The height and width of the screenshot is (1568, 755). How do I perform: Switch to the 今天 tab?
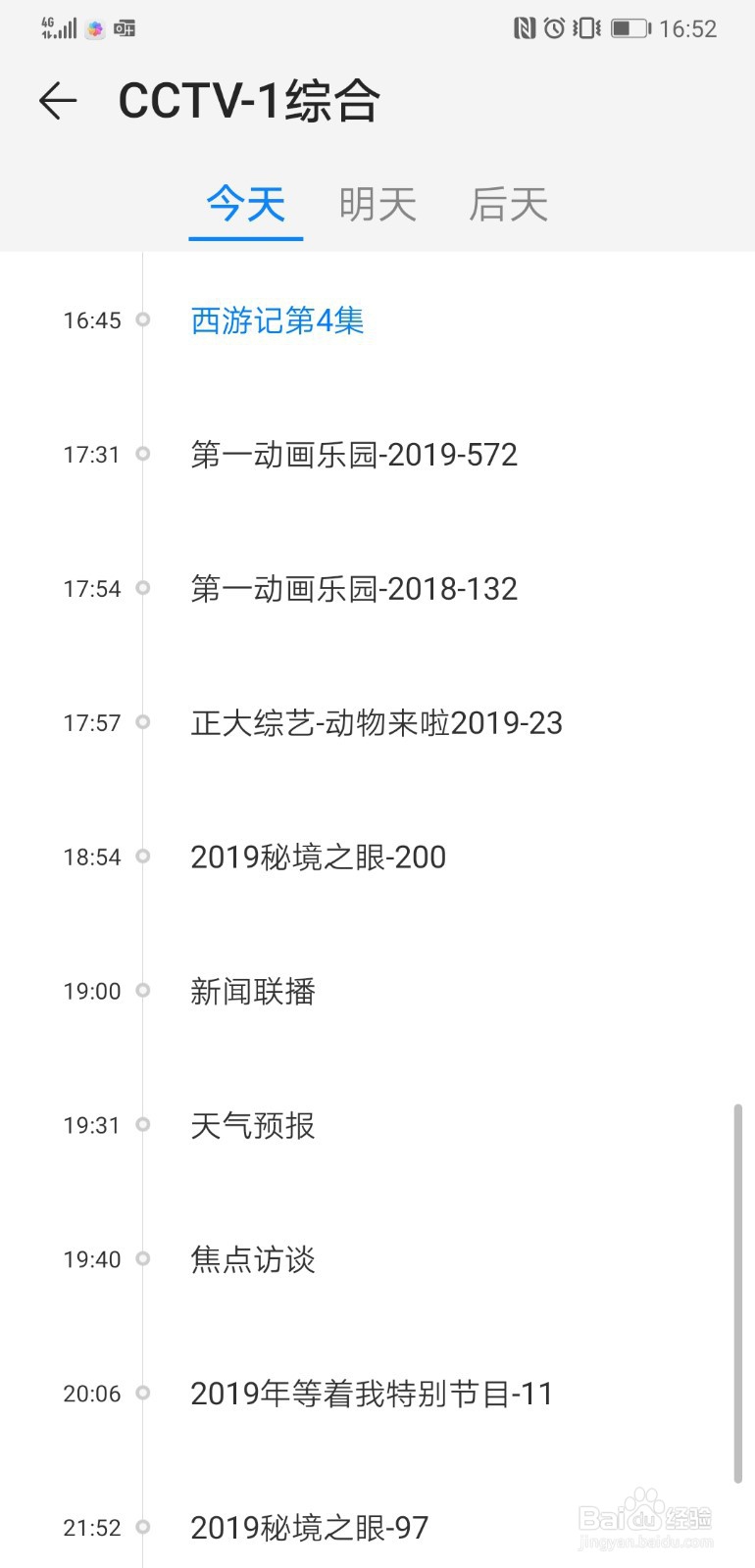[245, 205]
